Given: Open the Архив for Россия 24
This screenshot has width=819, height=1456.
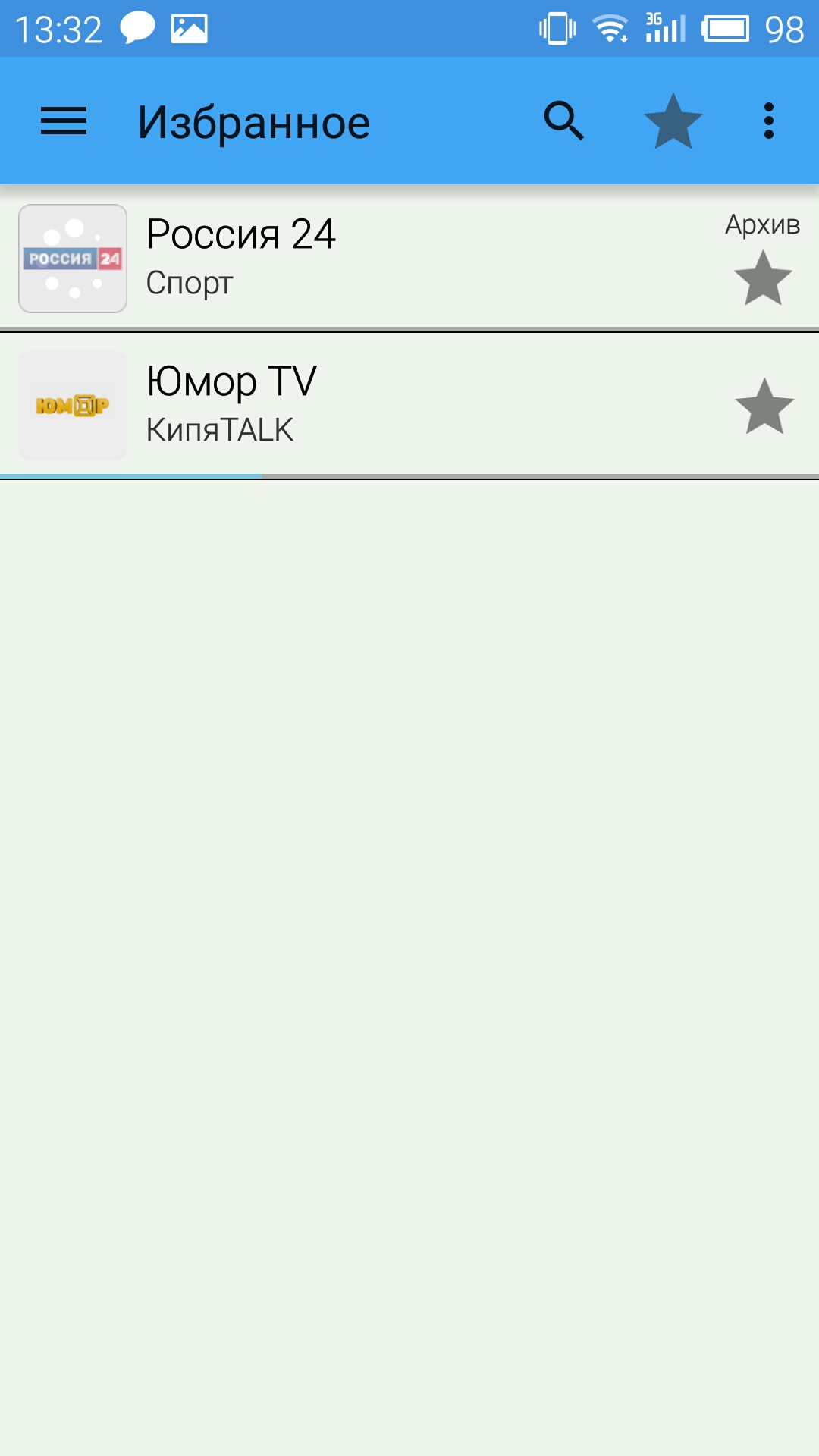Looking at the screenshot, I should [762, 224].
